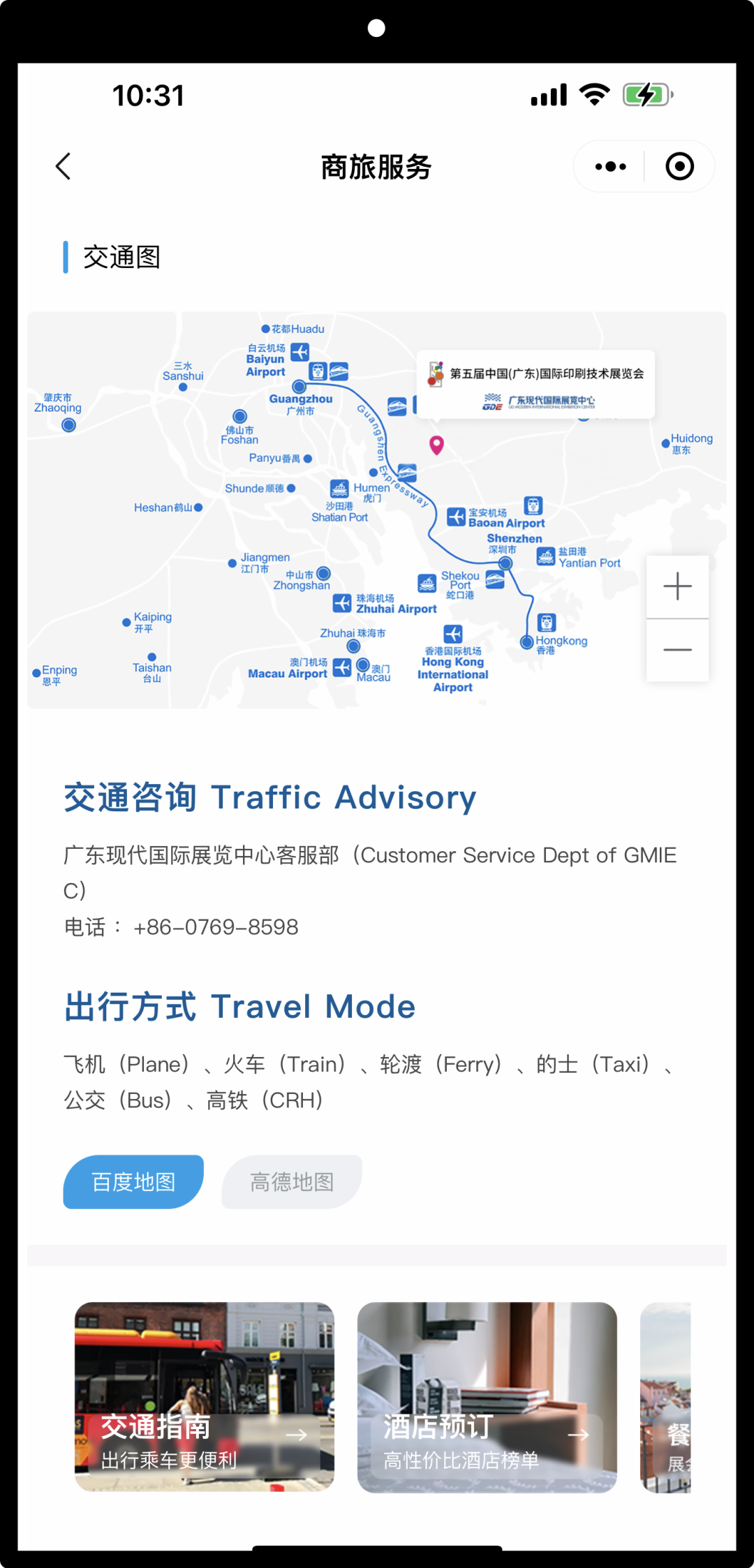Open the 酒店预订 card
The image size is (754, 1568).
(487, 1396)
